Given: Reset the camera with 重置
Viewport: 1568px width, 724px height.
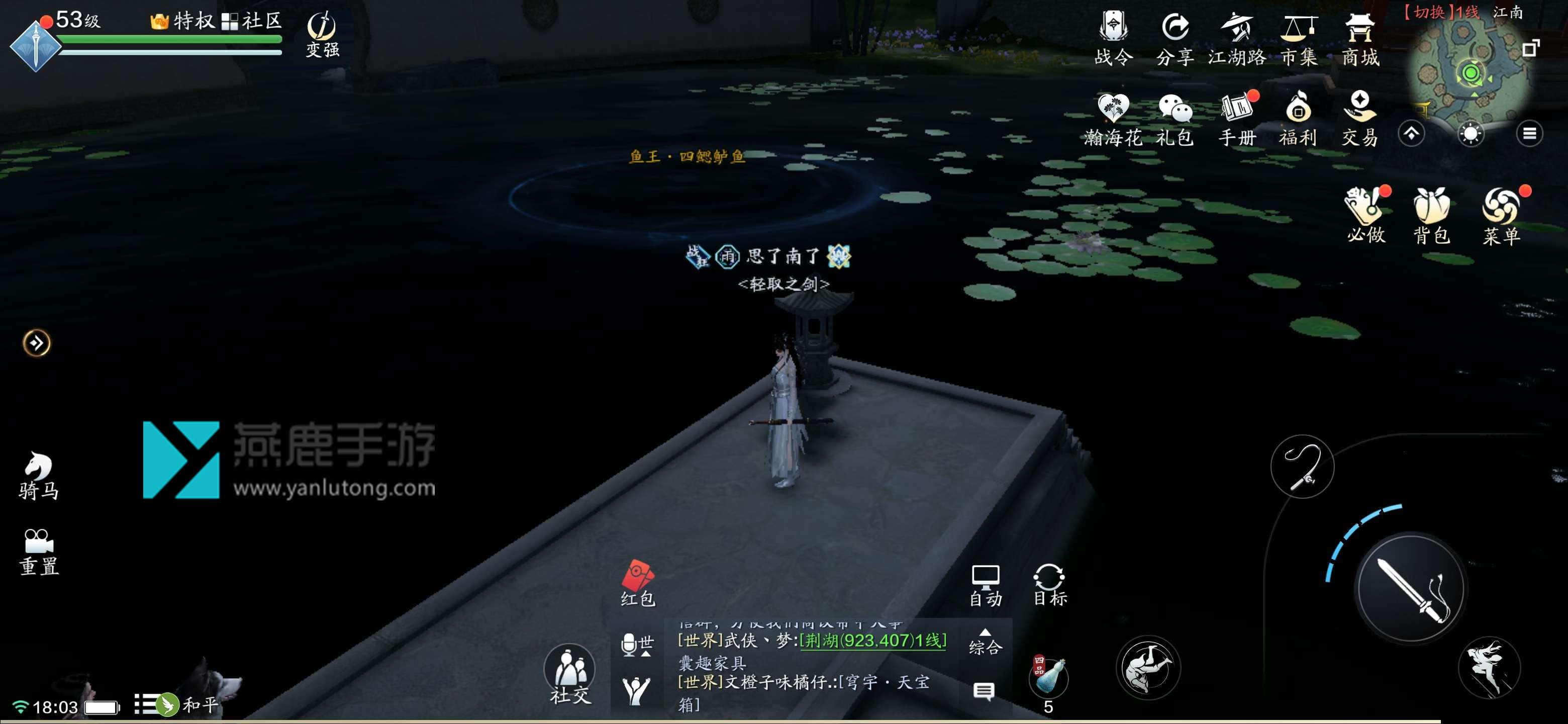Looking at the screenshot, I should (38, 552).
